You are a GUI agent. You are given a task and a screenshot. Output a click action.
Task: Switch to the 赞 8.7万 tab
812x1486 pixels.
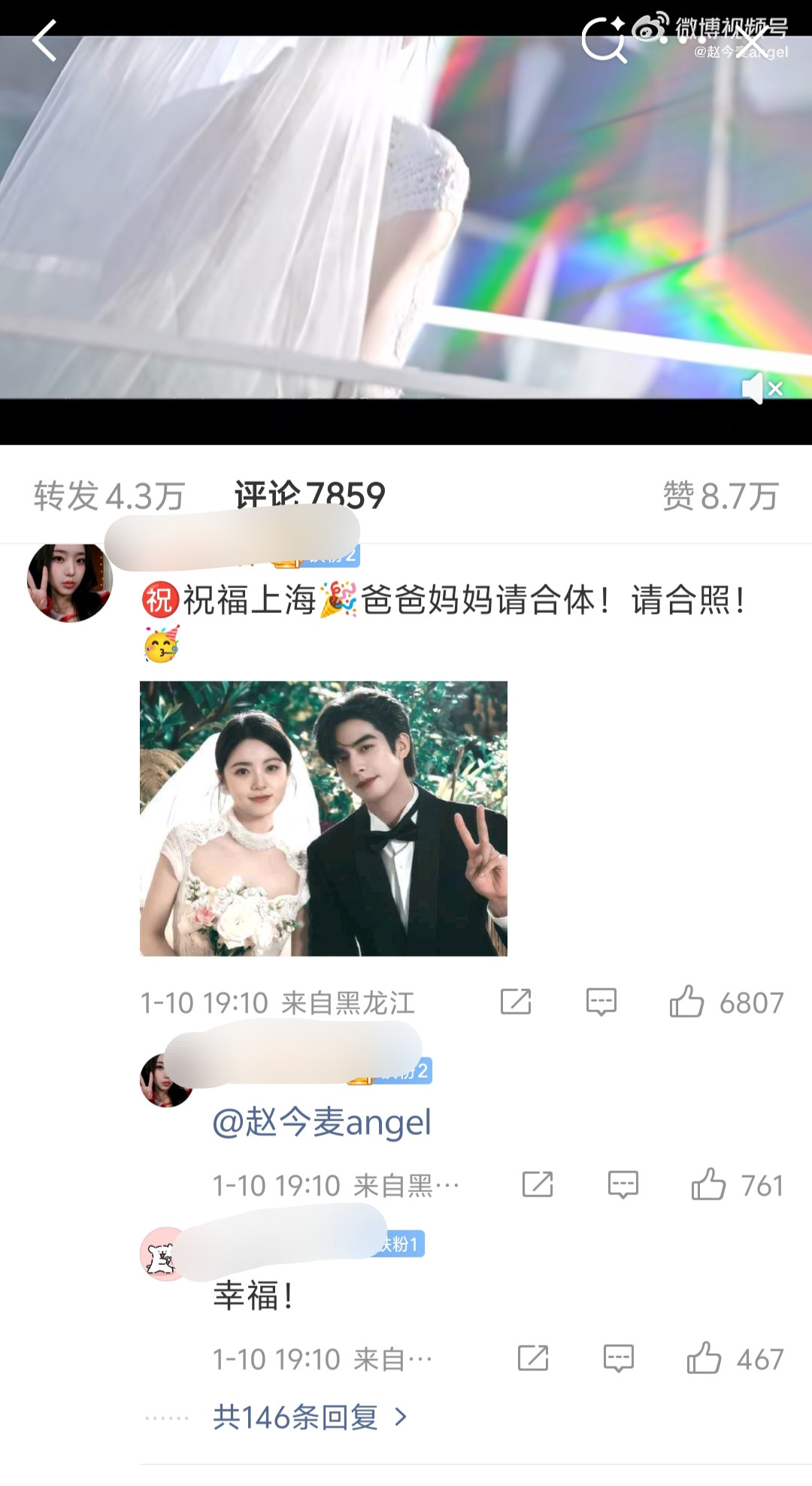coord(720,496)
